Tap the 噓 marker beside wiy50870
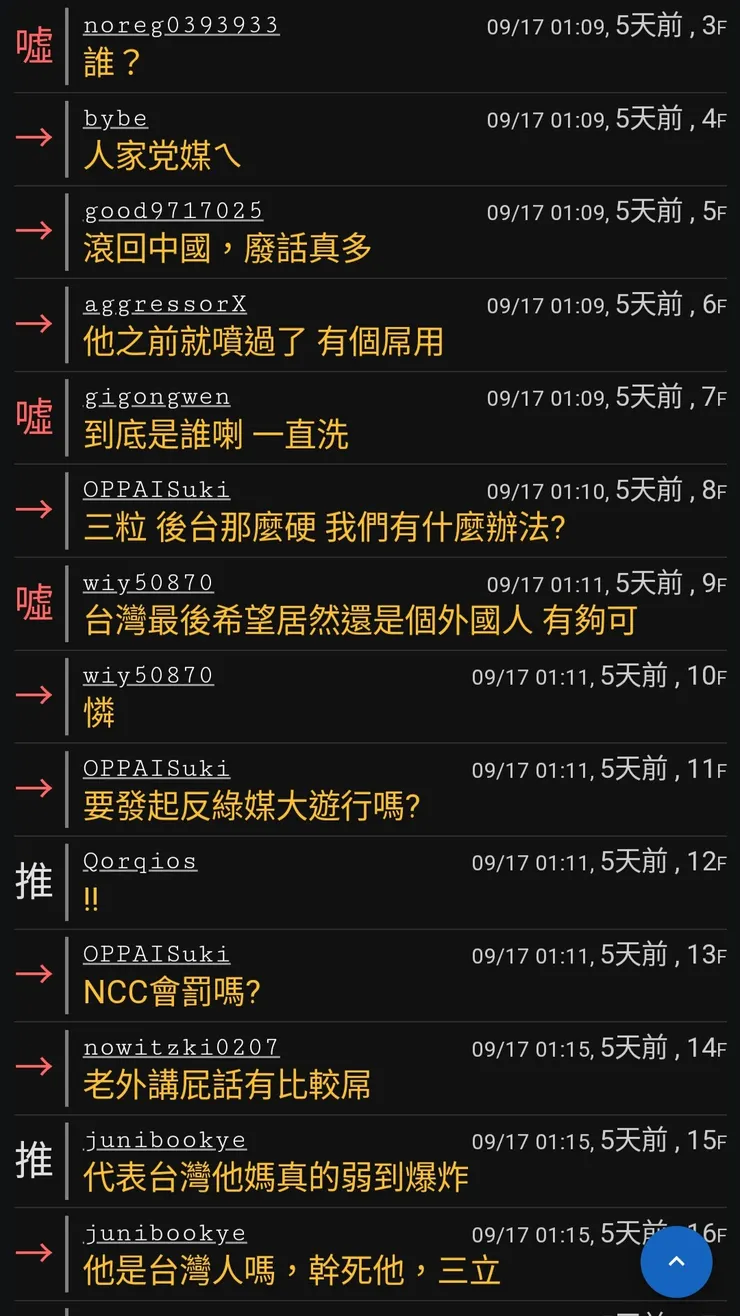Viewport: 740px width, 1316px height. (x=36, y=603)
